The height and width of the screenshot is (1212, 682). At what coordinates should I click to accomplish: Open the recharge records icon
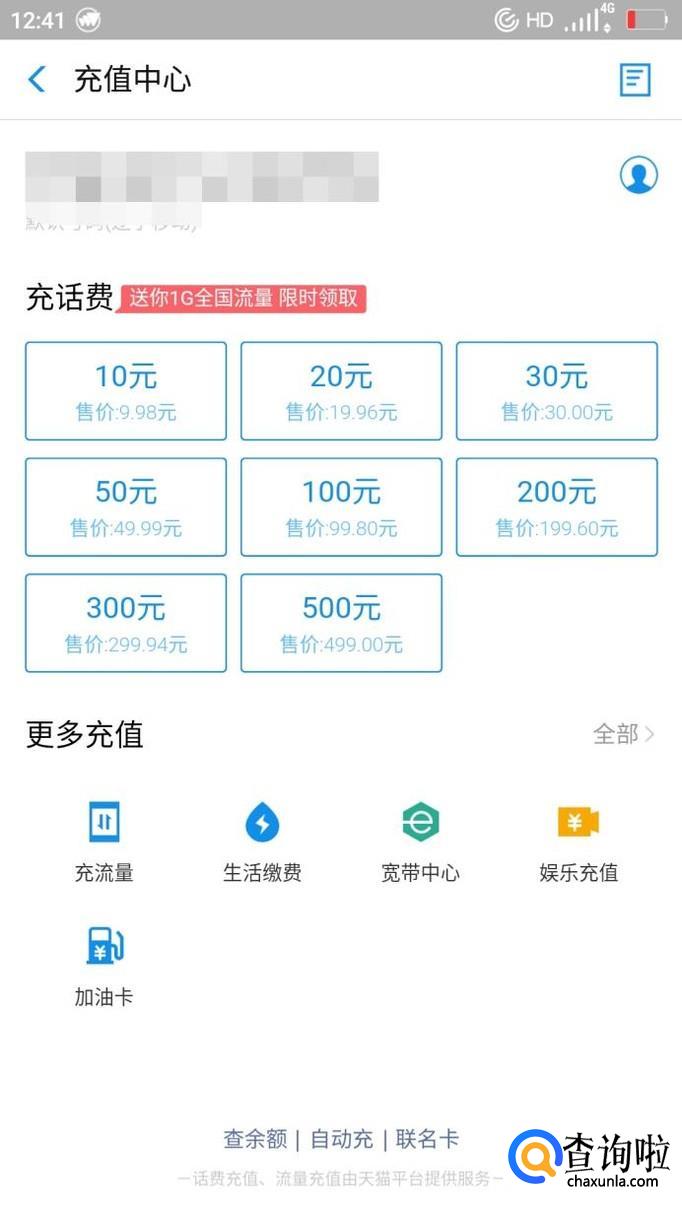[x=636, y=79]
